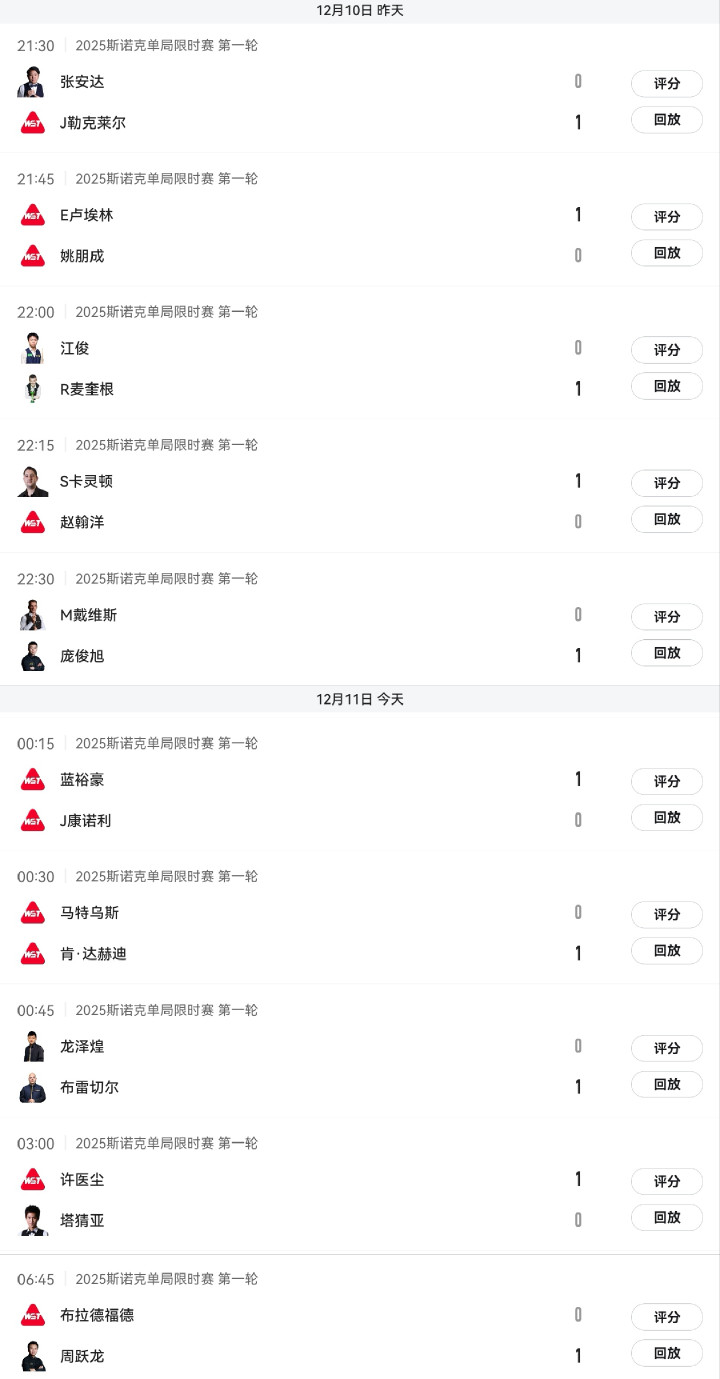The width and height of the screenshot is (720, 1379).
Task: Play the replay of 江俊 vs R麦奎根
Action: 666,386
